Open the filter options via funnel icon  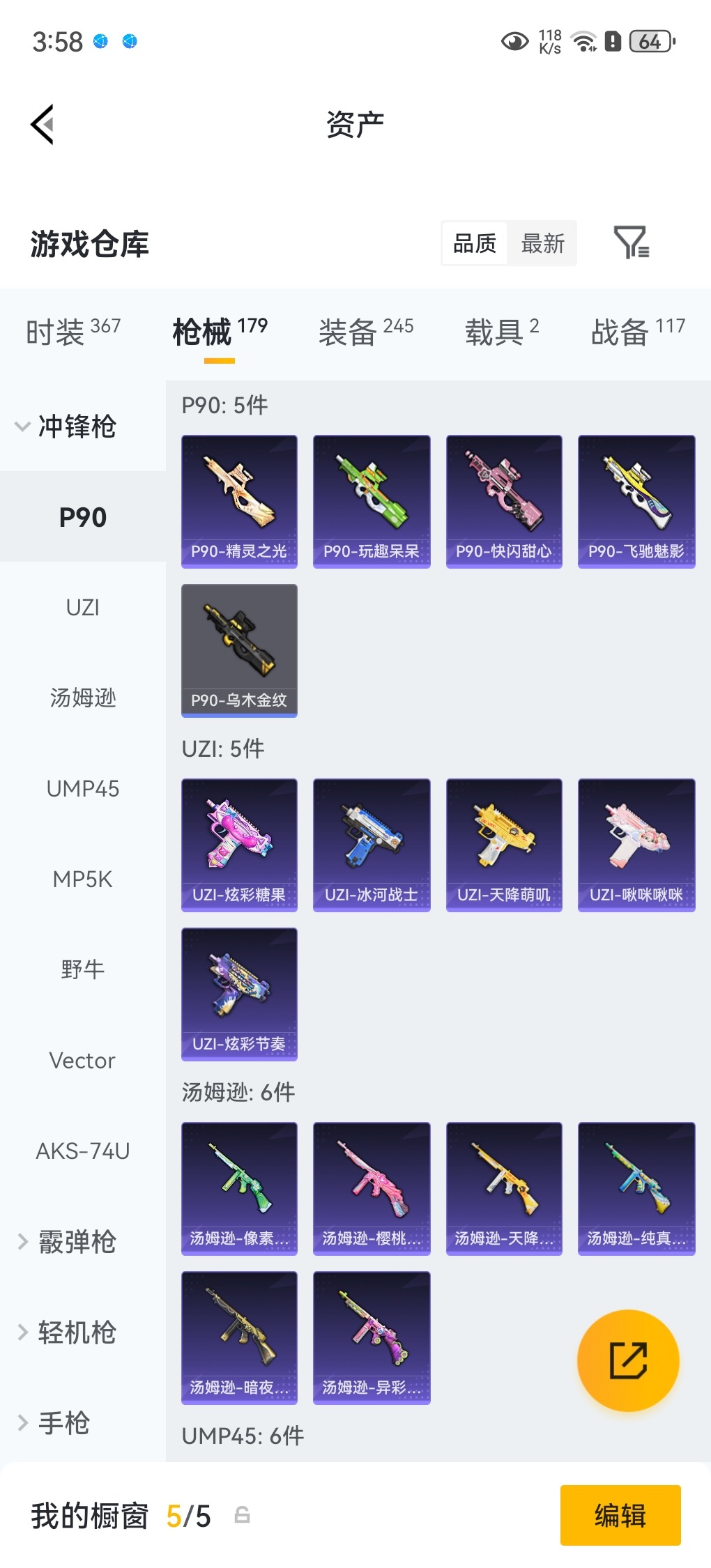(x=632, y=243)
